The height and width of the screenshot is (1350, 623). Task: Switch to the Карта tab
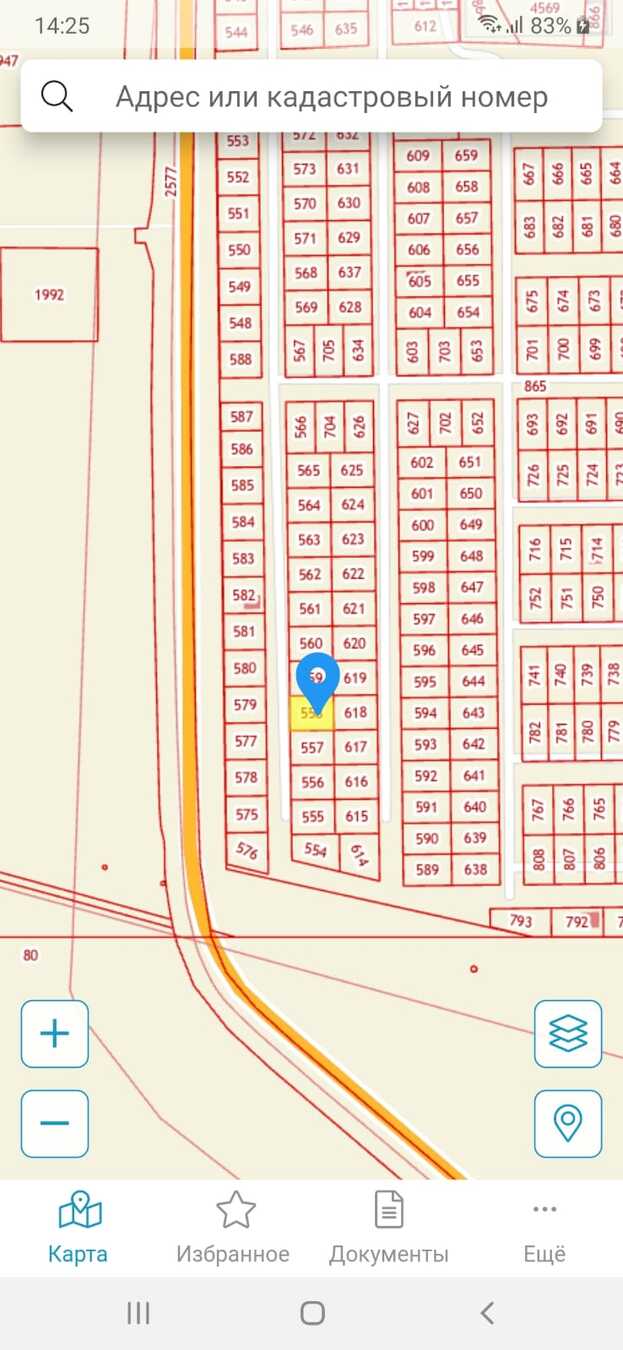79,1228
